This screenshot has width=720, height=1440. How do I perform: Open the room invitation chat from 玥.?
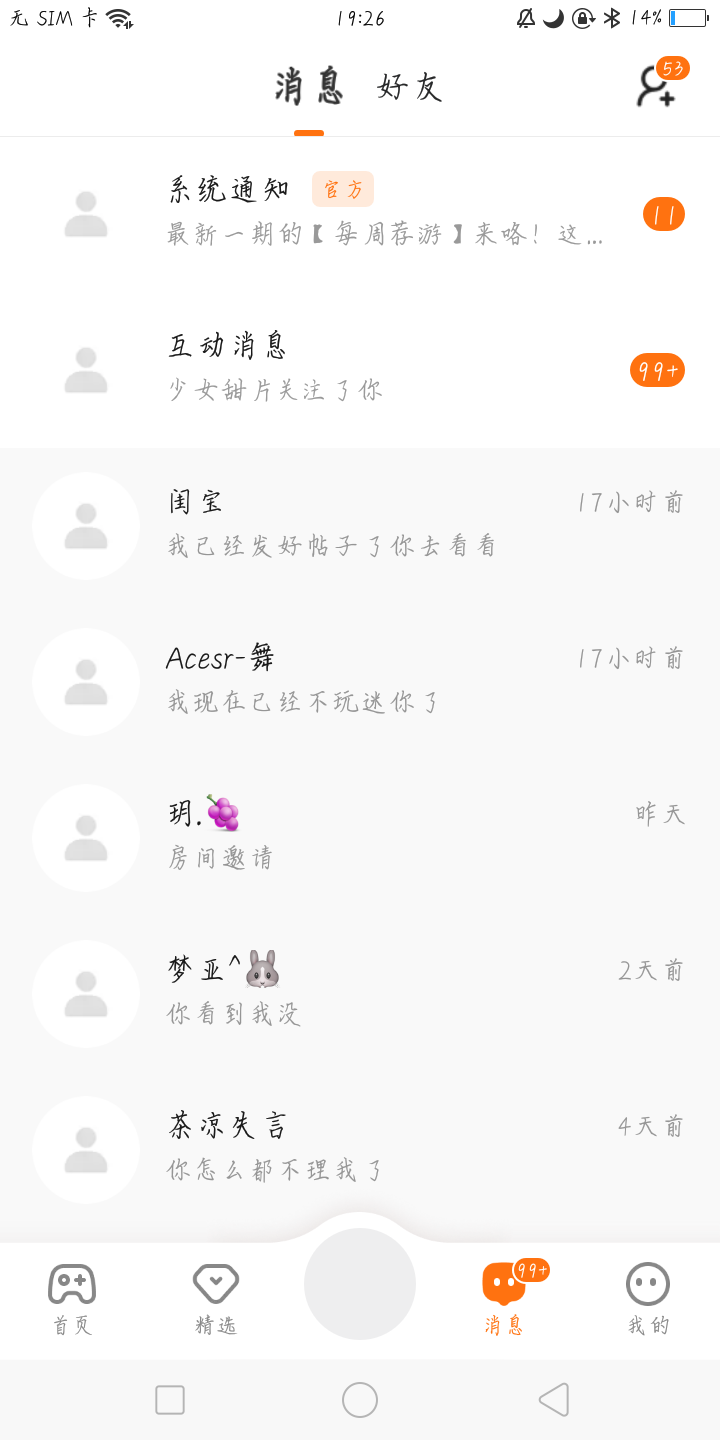point(360,838)
